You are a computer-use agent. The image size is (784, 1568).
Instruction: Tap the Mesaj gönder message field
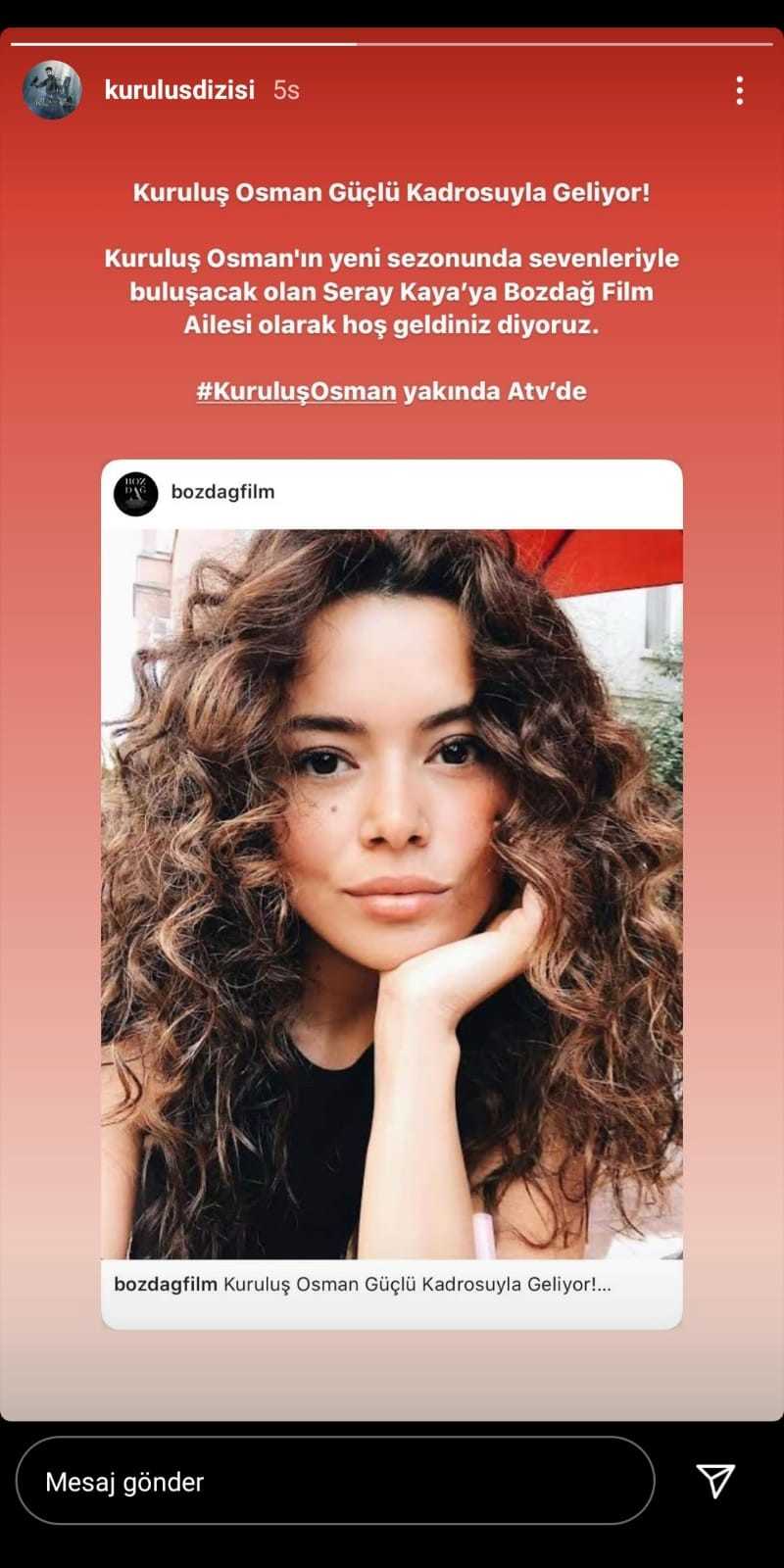(333, 1481)
